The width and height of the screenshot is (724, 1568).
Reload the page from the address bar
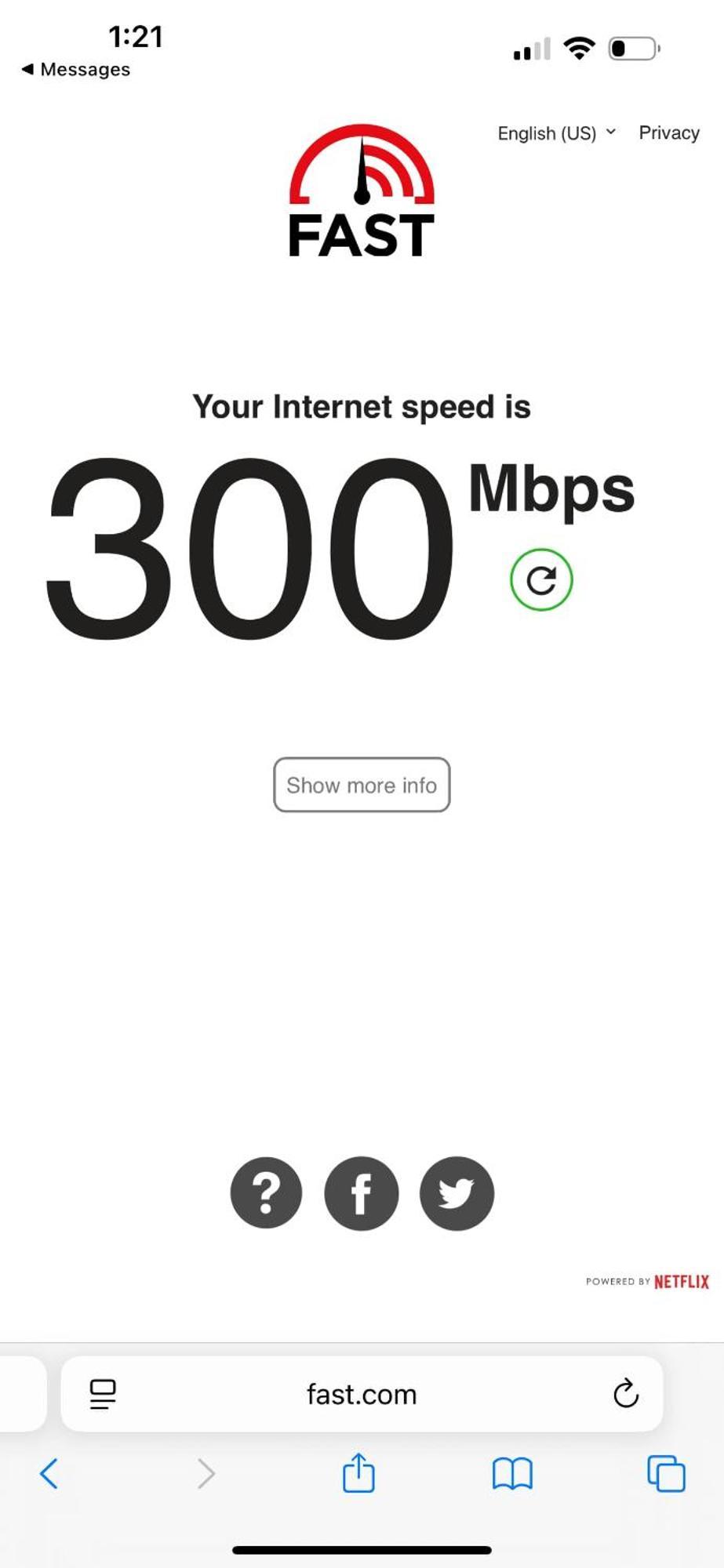pyautogui.click(x=625, y=1394)
